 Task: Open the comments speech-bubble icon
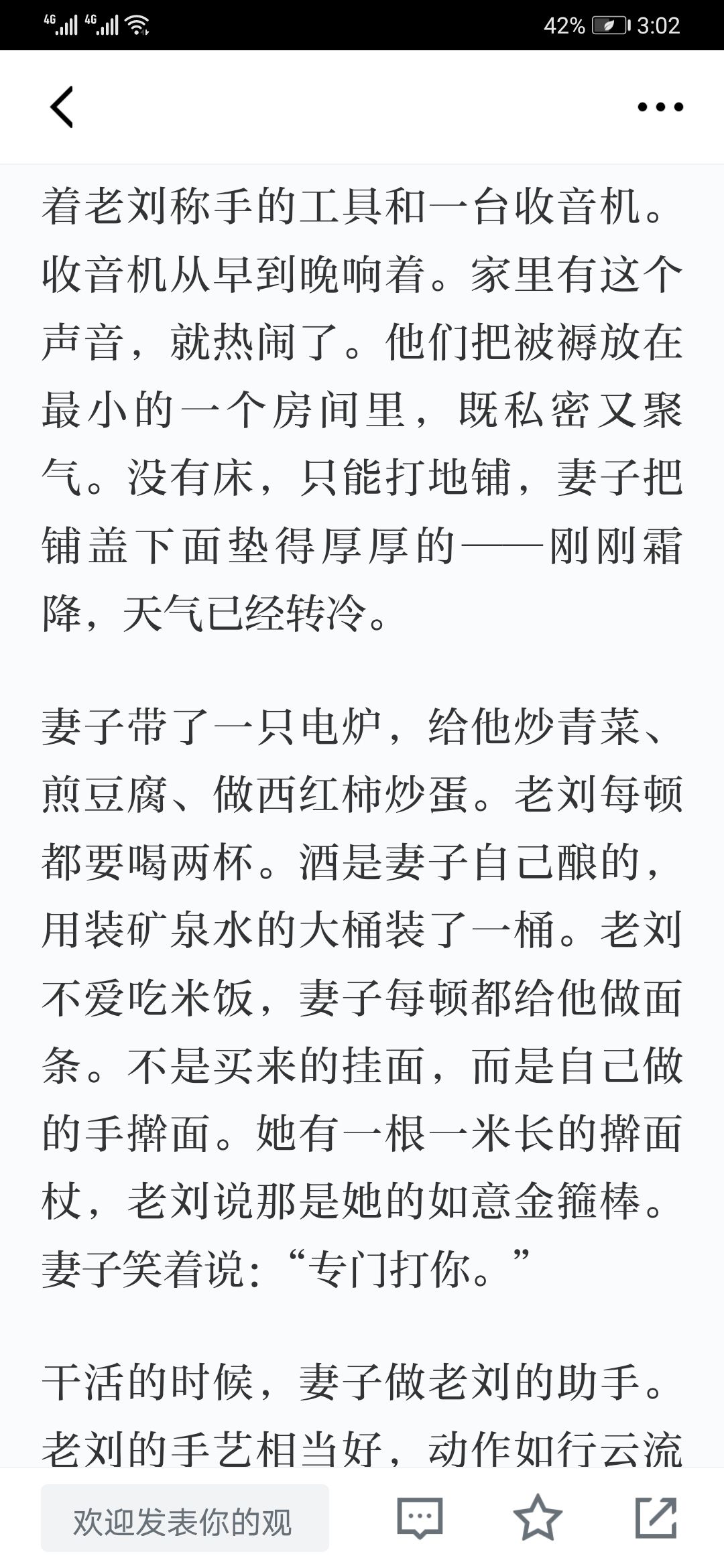tap(420, 1518)
